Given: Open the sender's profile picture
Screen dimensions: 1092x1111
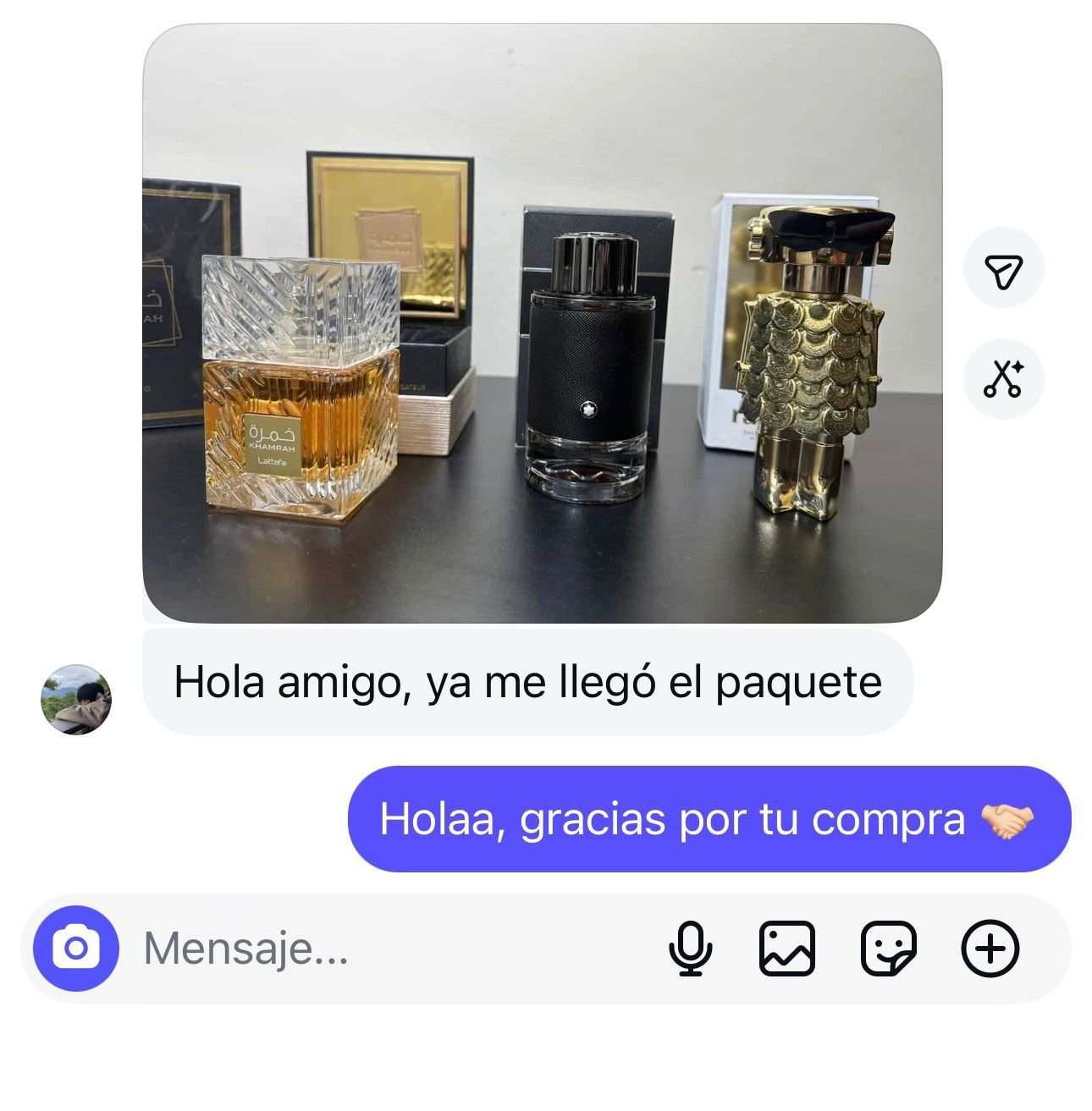Looking at the screenshot, I should click(77, 699).
